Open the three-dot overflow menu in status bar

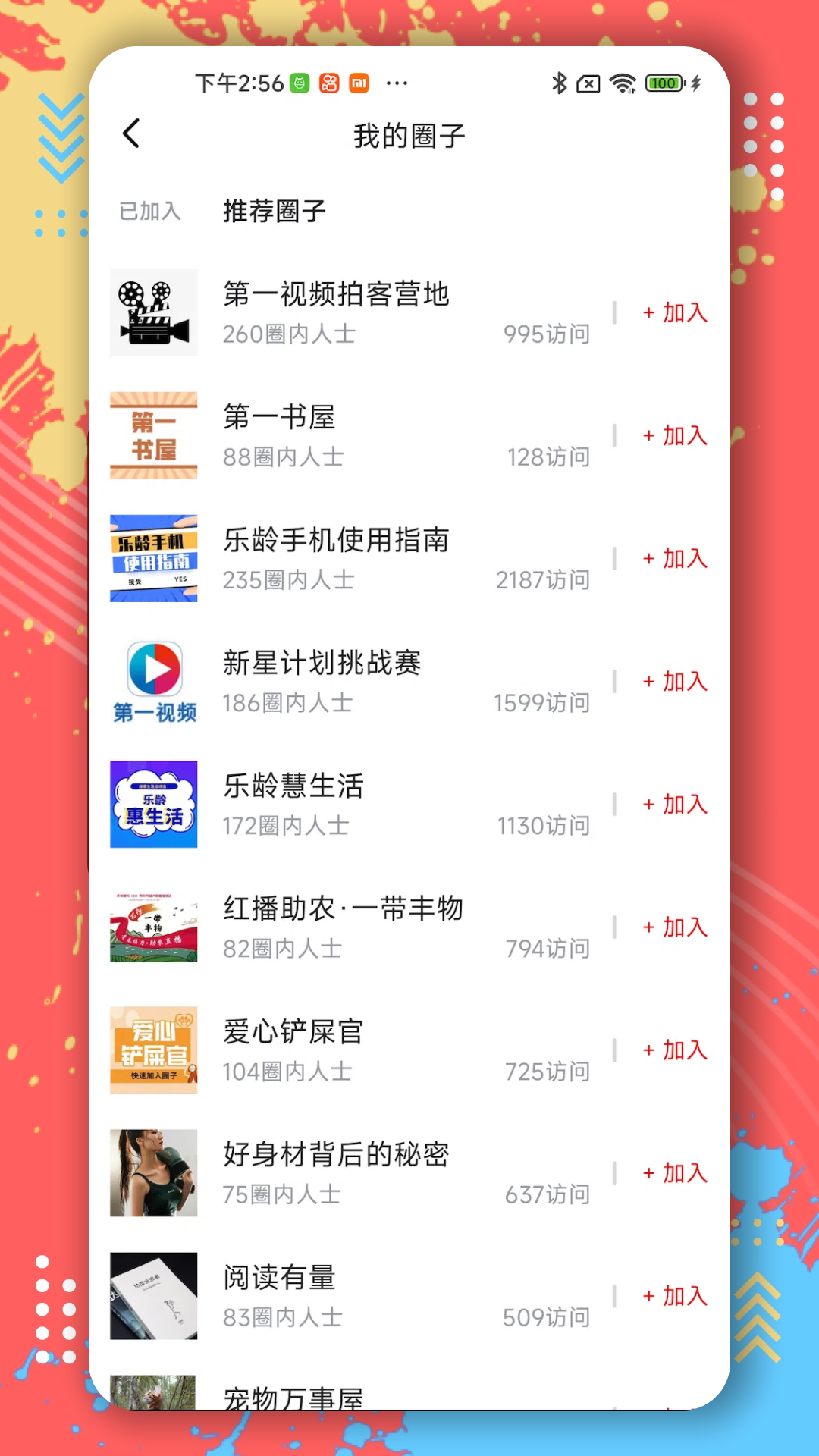pyautogui.click(x=397, y=83)
